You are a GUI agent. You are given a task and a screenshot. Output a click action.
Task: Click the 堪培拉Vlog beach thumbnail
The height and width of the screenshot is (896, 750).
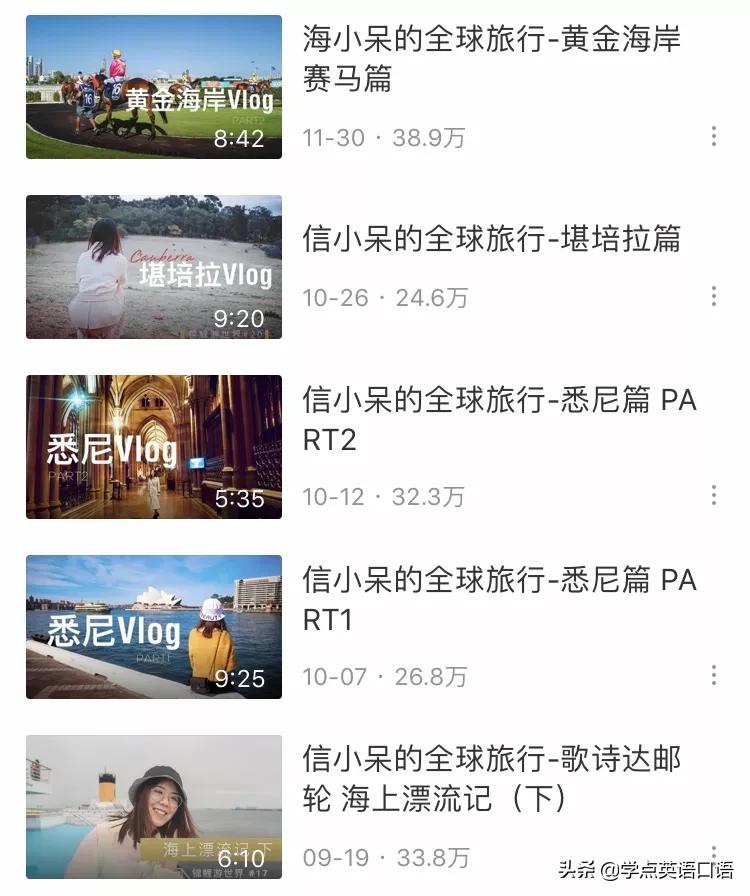click(x=152, y=267)
